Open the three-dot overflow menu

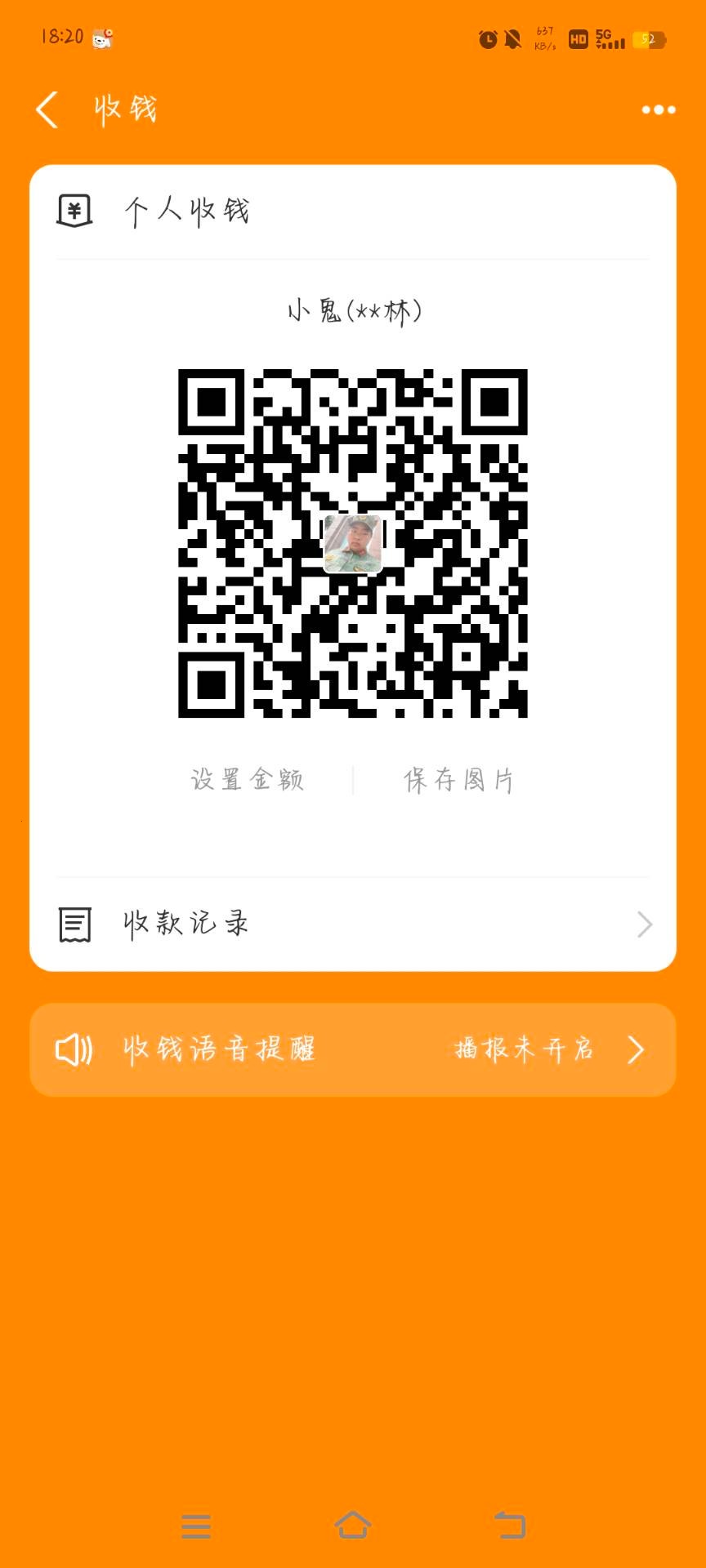[658, 109]
